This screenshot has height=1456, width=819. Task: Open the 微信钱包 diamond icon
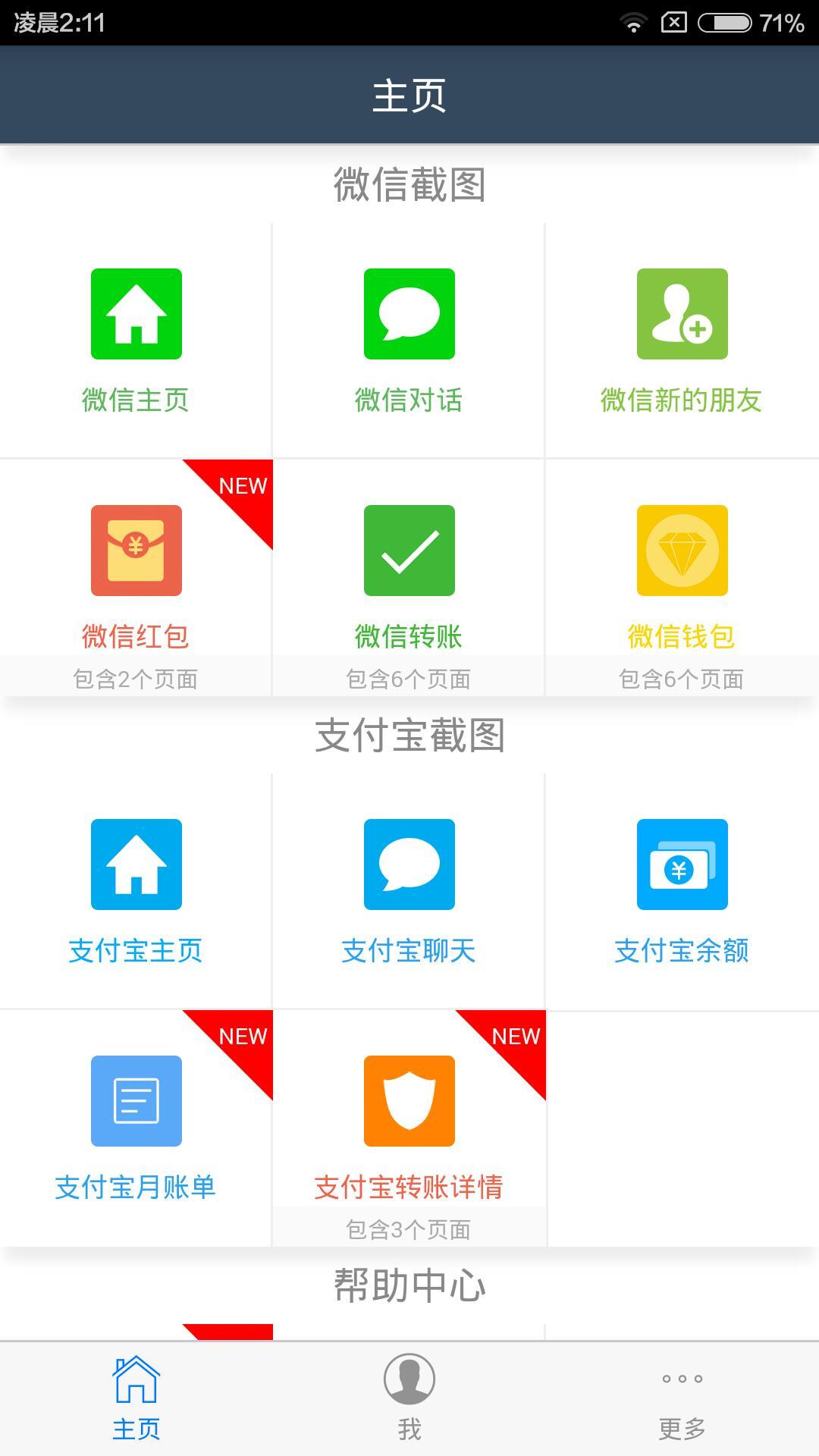[682, 551]
